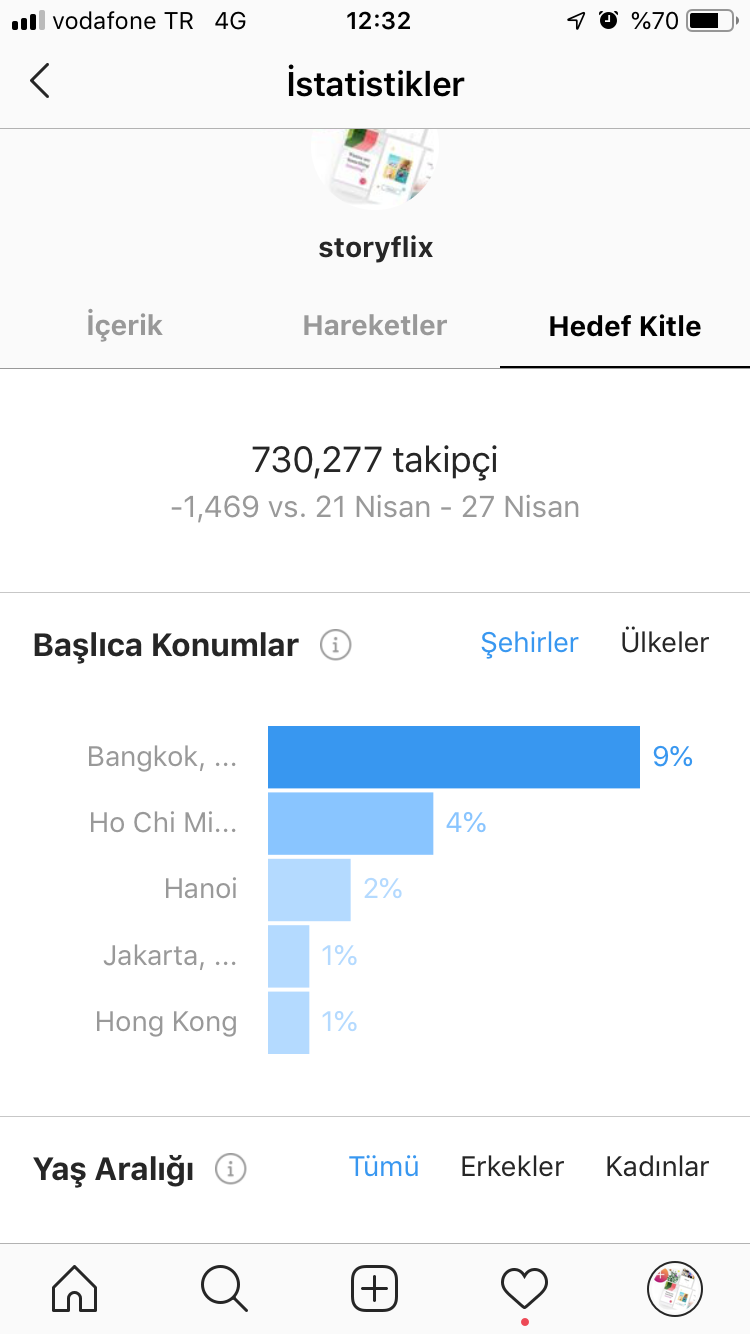This screenshot has width=750, height=1334.
Task: Select Tümü age range filter
Action: 384,1167
